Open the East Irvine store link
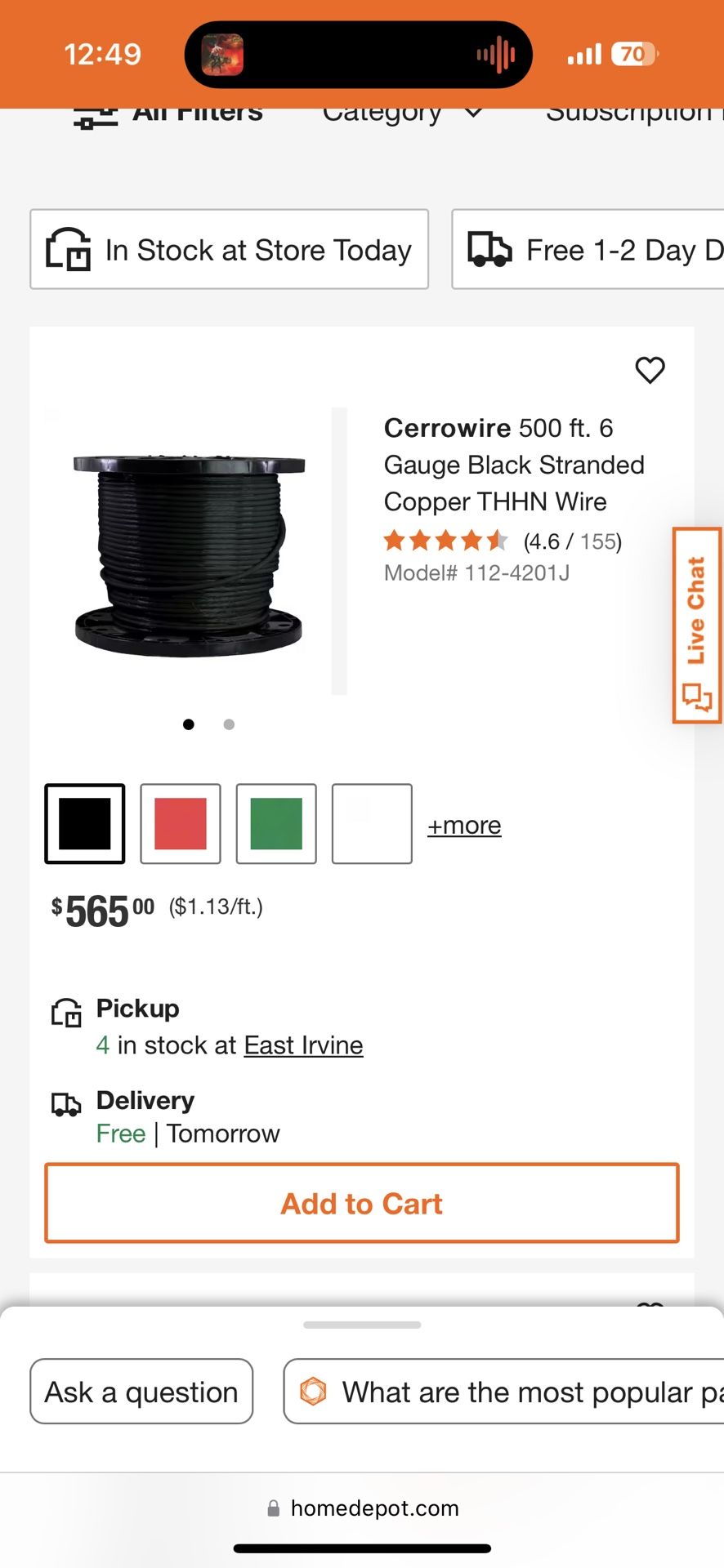 pyautogui.click(x=303, y=1045)
